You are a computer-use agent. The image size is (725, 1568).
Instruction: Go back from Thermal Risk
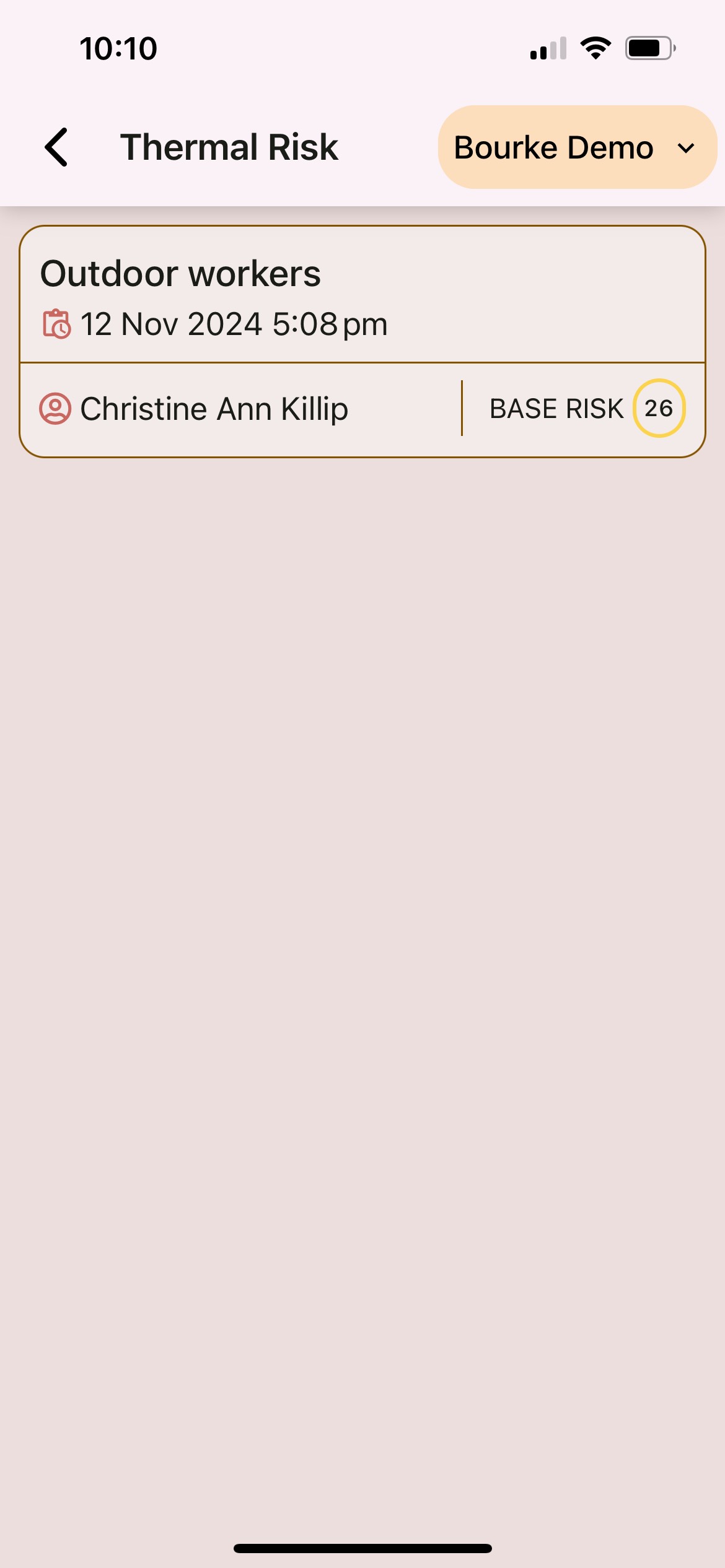pyautogui.click(x=56, y=147)
